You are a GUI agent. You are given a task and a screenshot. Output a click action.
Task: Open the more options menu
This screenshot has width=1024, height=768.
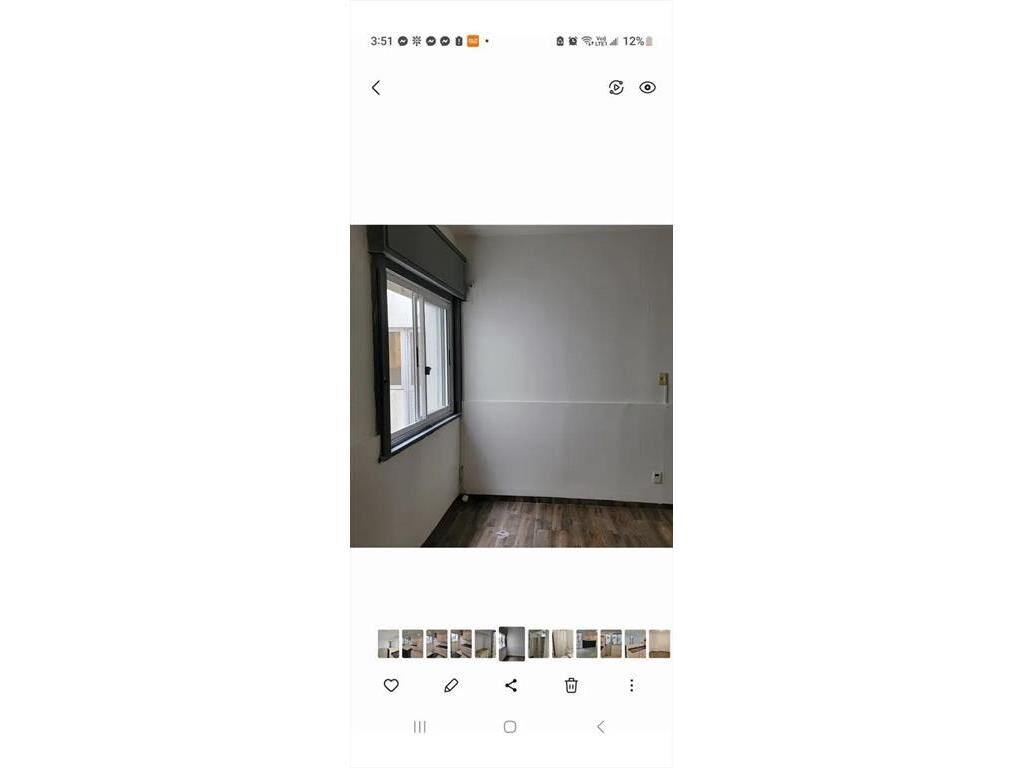click(x=631, y=685)
